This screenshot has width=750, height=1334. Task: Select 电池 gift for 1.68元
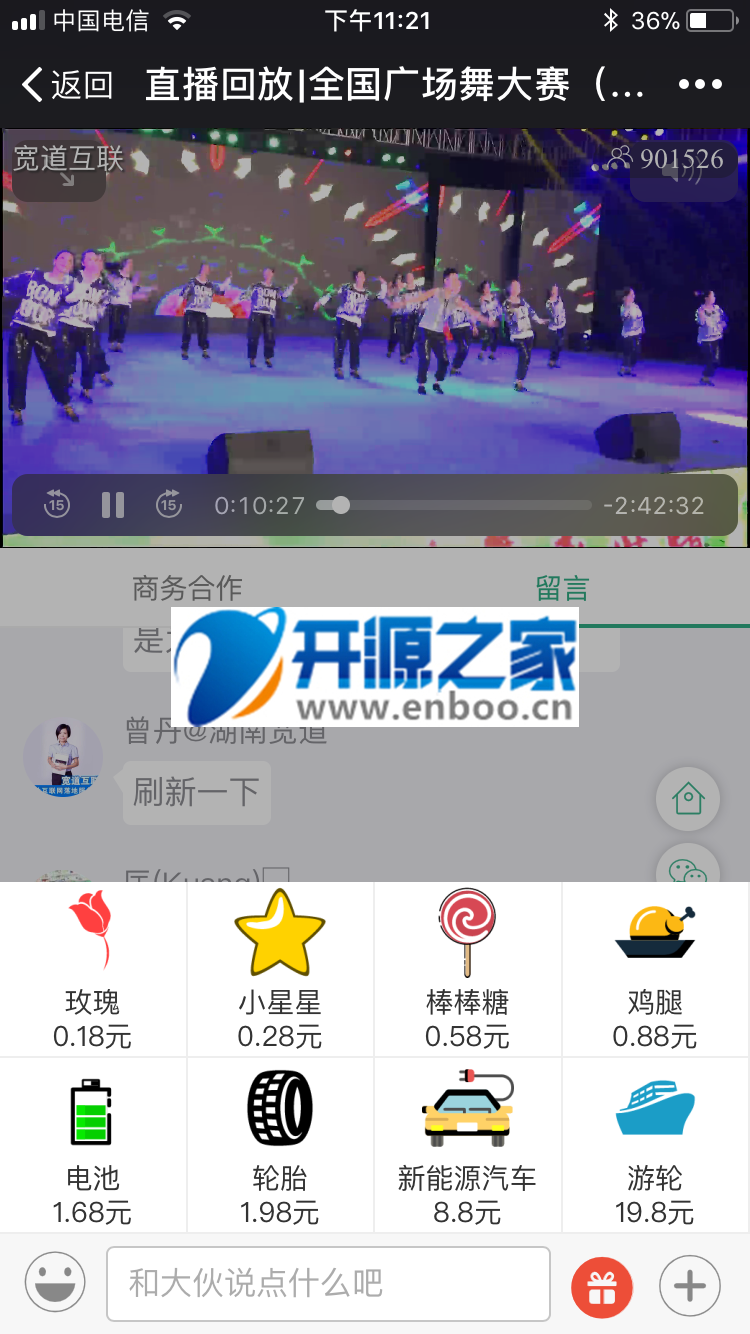(93, 1145)
